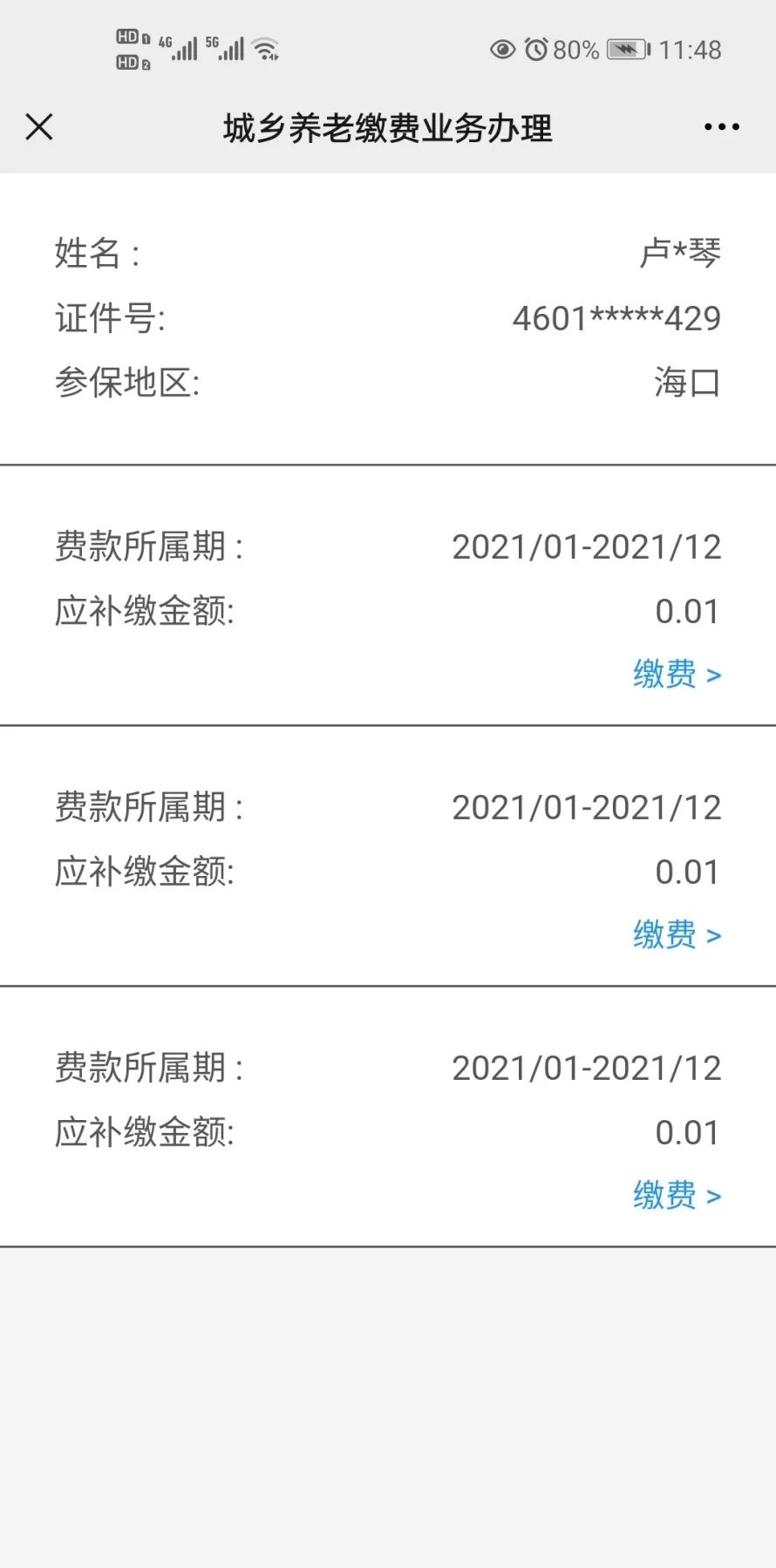Open 缴费 for the third payment record
776x1568 pixels.
(677, 1196)
